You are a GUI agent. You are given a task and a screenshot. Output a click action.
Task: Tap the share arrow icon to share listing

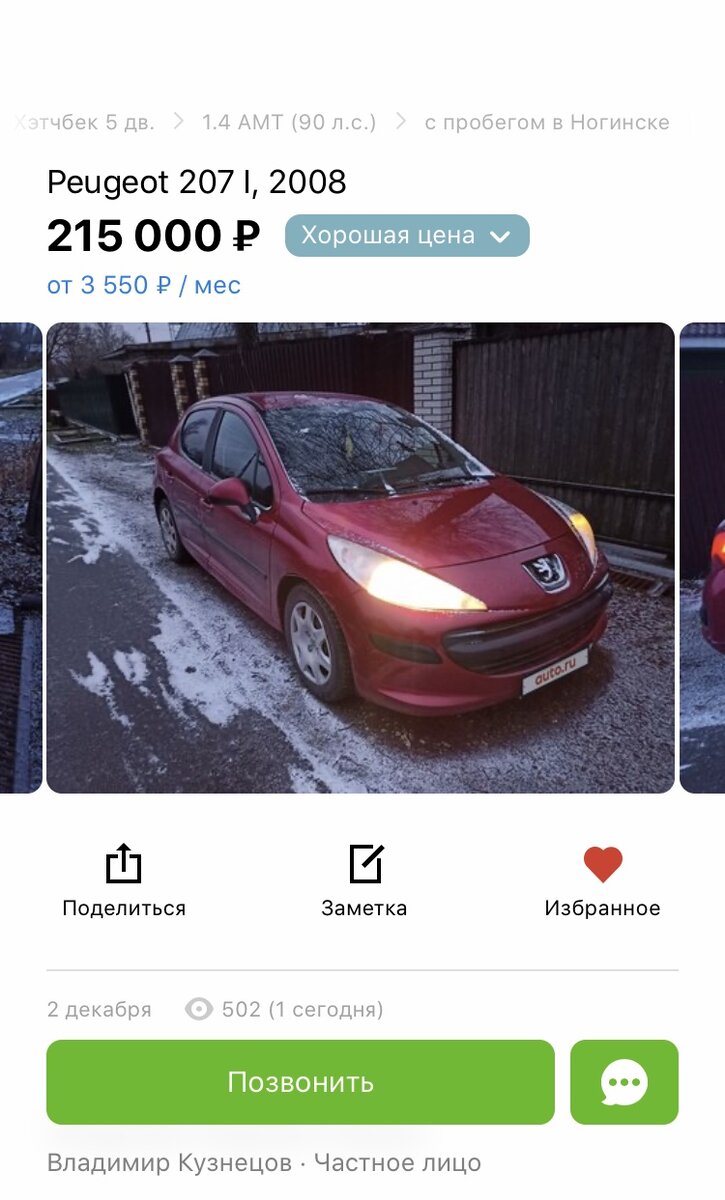tap(124, 861)
